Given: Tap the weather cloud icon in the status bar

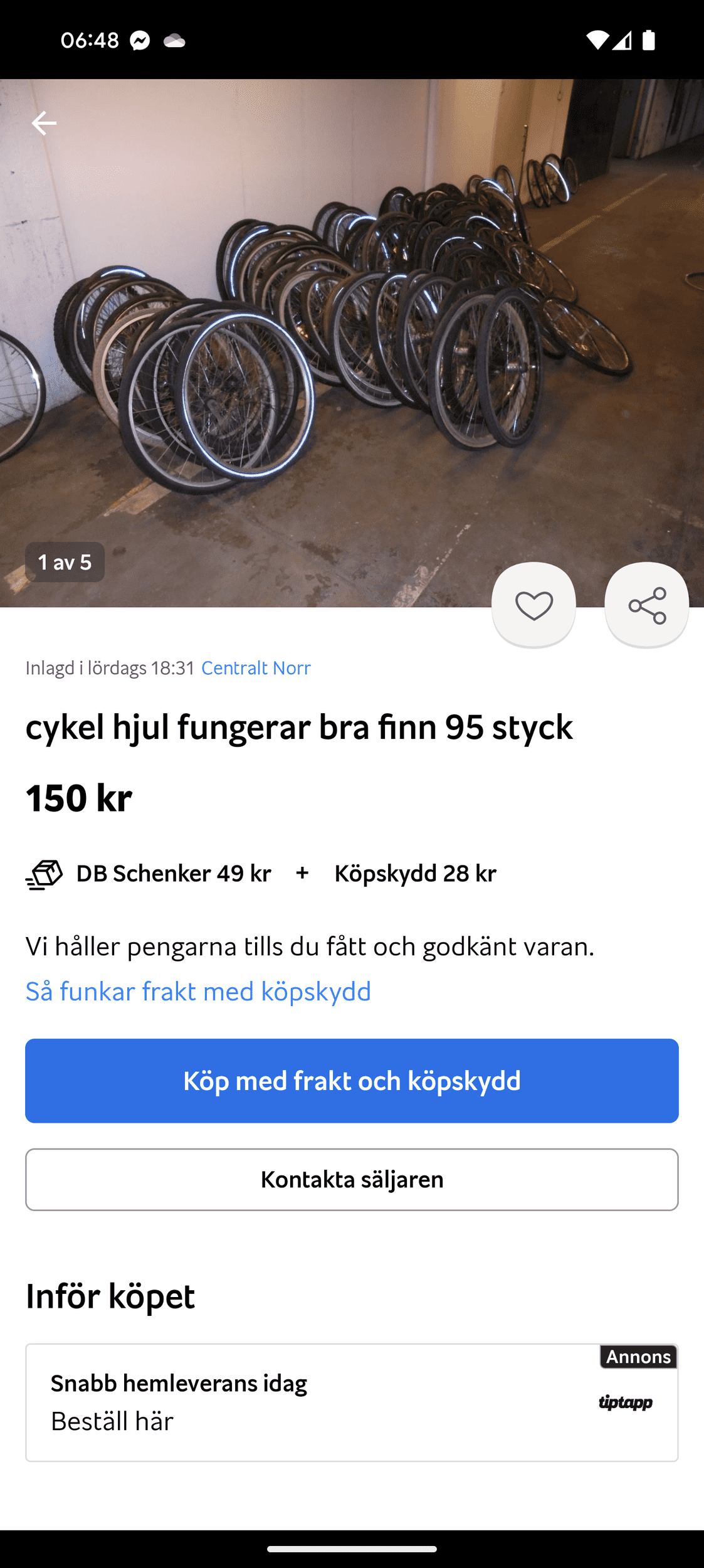Looking at the screenshot, I should 176,40.
